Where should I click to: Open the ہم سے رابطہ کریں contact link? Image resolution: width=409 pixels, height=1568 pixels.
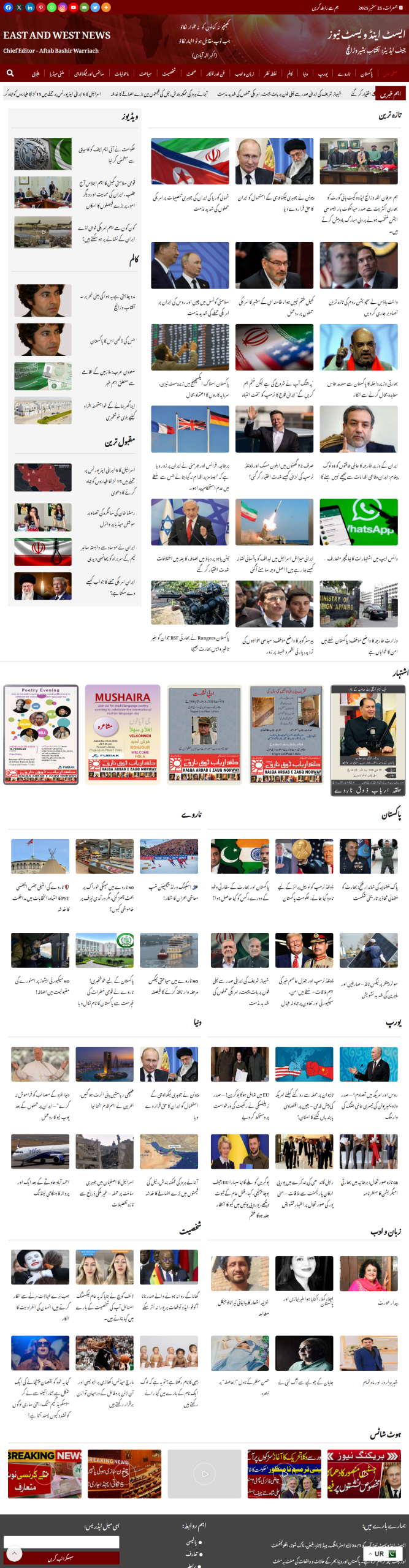(324, 8)
